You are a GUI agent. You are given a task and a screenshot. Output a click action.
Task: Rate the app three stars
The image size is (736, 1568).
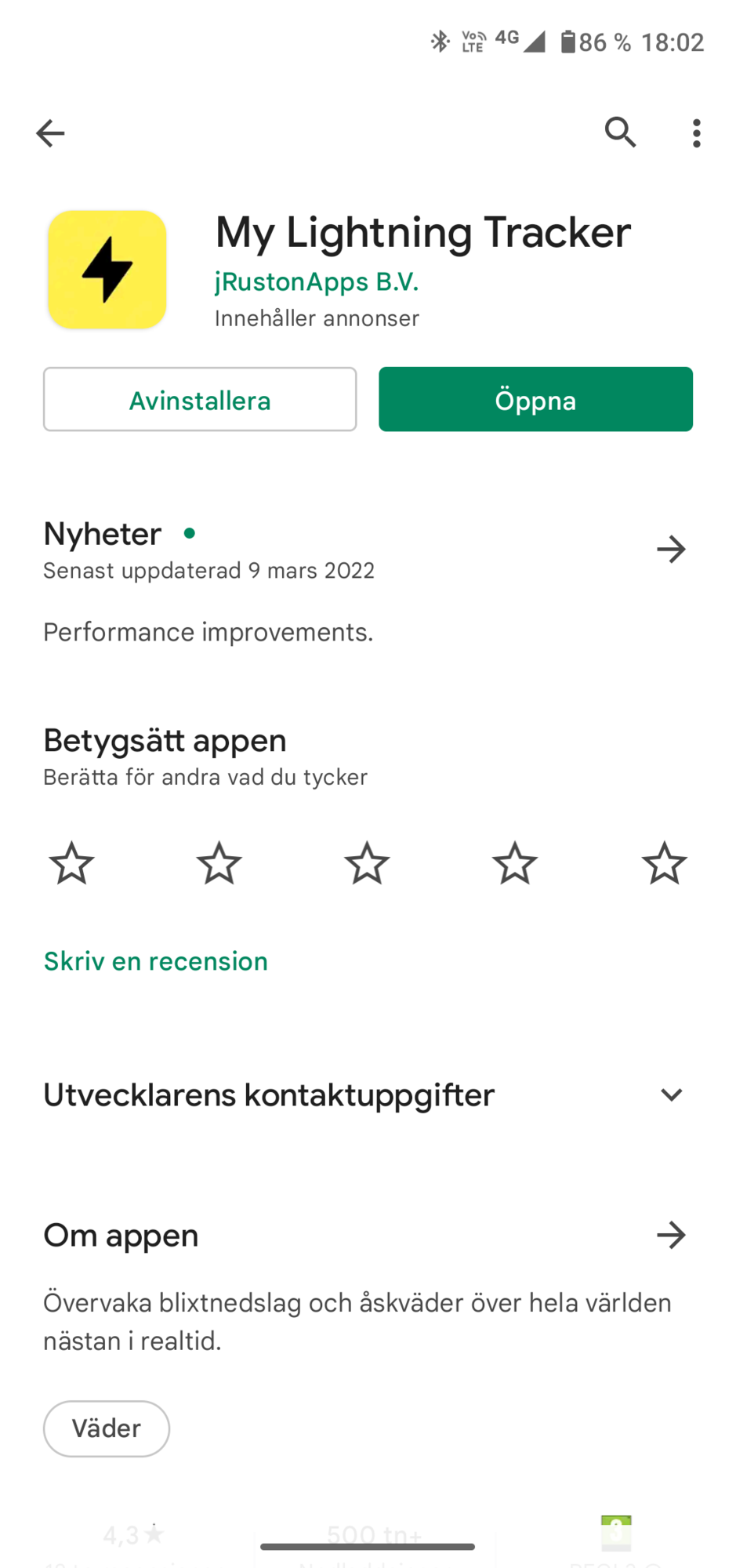tap(367, 863)
